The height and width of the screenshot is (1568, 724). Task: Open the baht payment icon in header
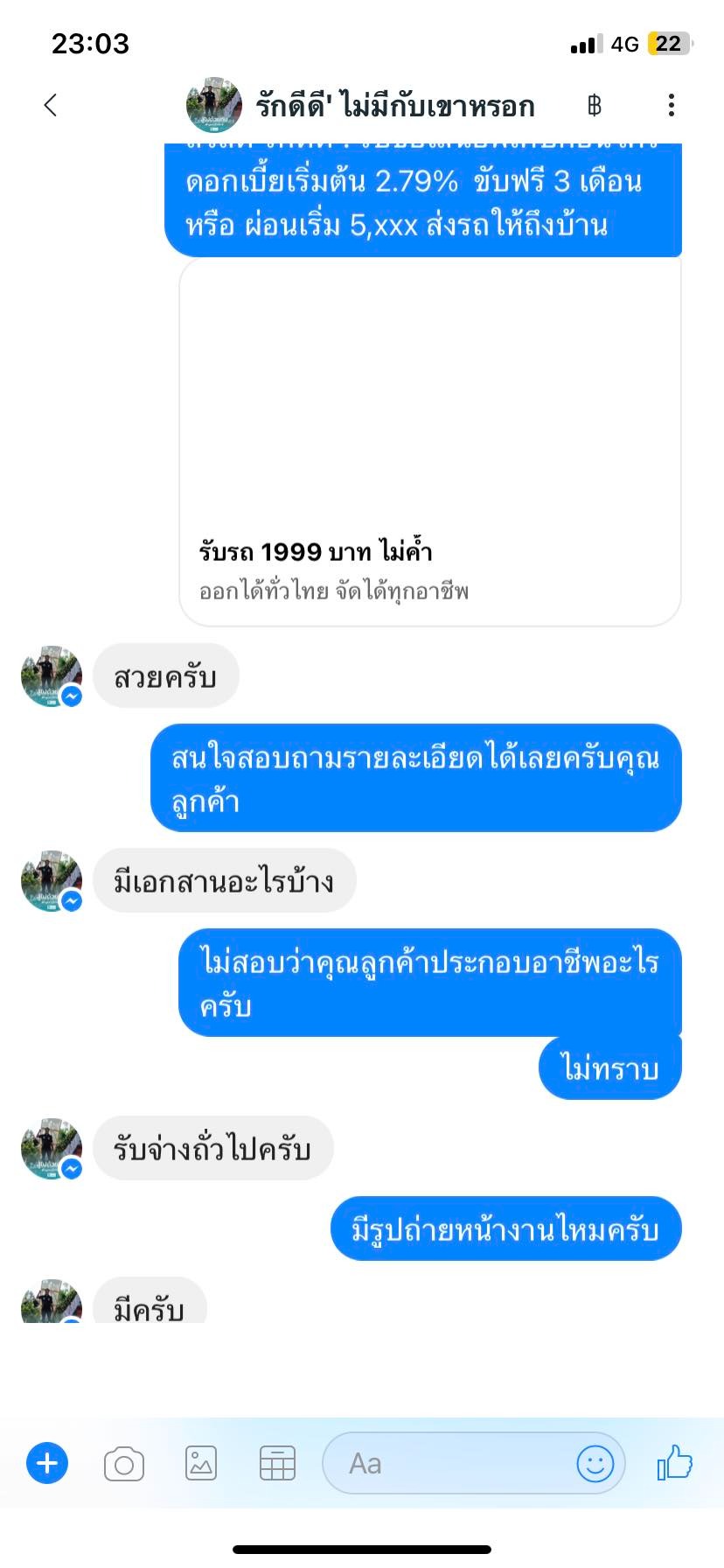click(595, 106)
